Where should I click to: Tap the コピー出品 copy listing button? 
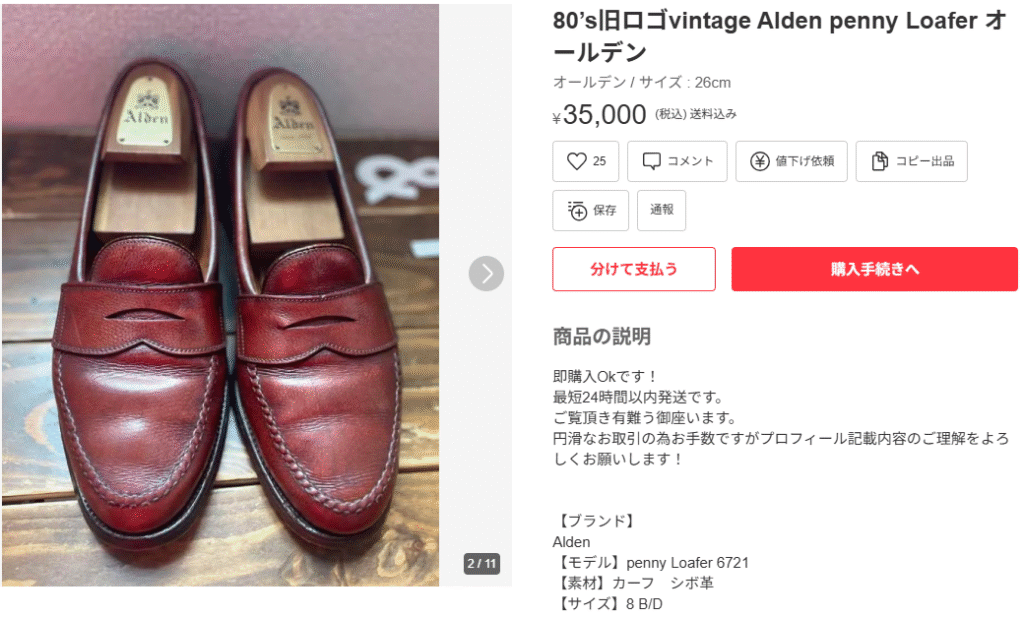[911, 161]
